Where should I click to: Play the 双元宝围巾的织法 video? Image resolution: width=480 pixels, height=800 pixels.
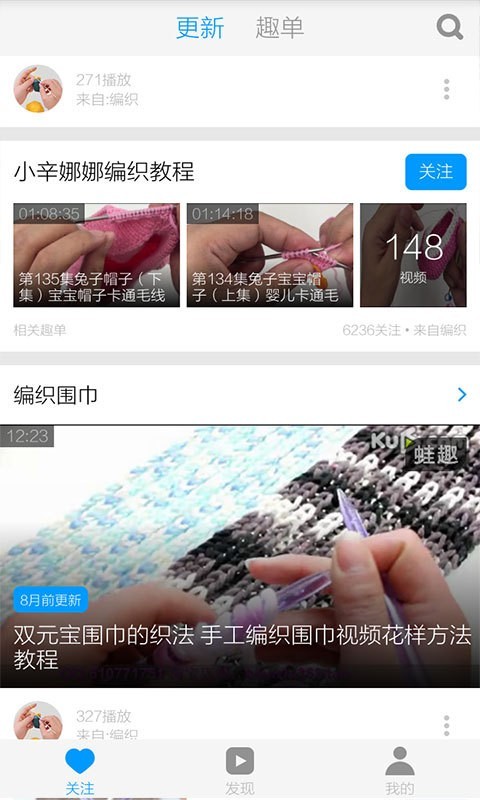[x=240, y=556]
